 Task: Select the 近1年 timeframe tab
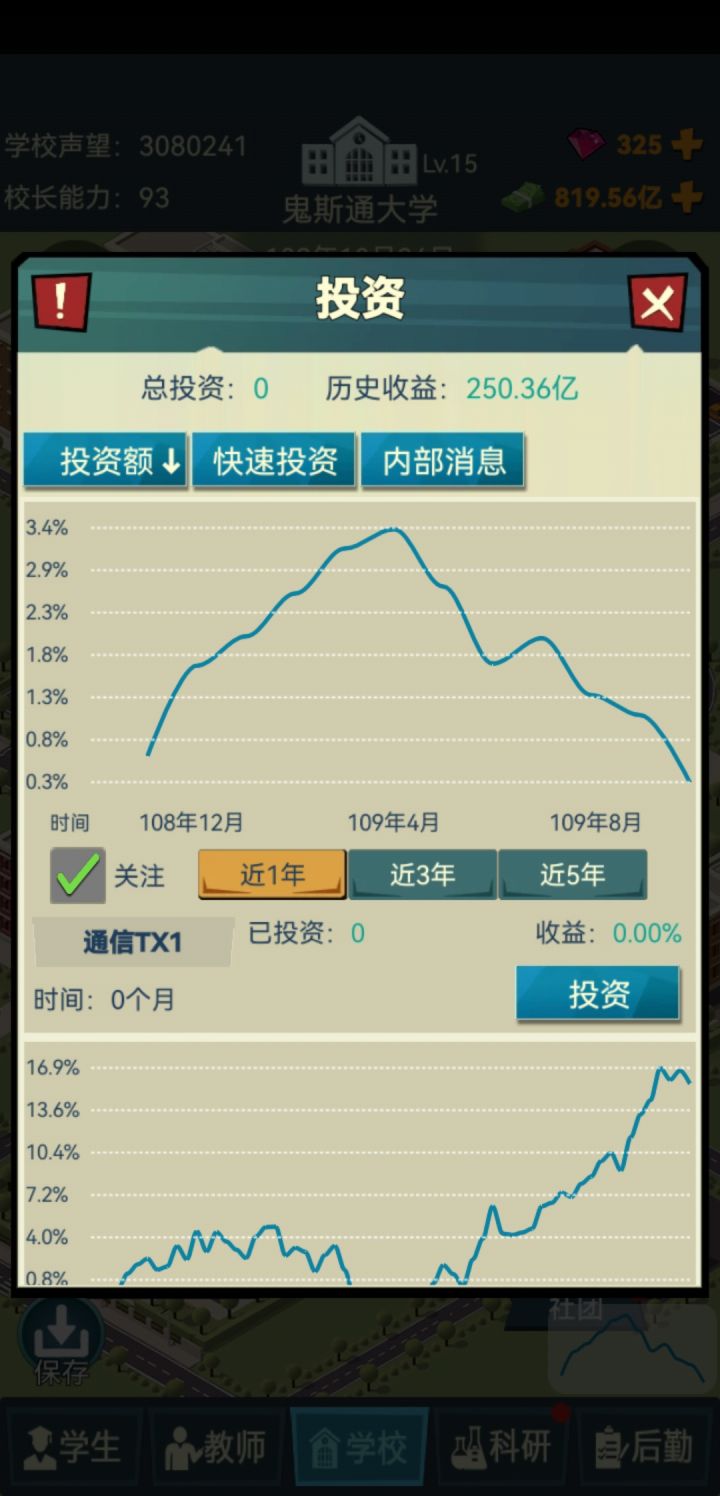(x=270, y=873)
